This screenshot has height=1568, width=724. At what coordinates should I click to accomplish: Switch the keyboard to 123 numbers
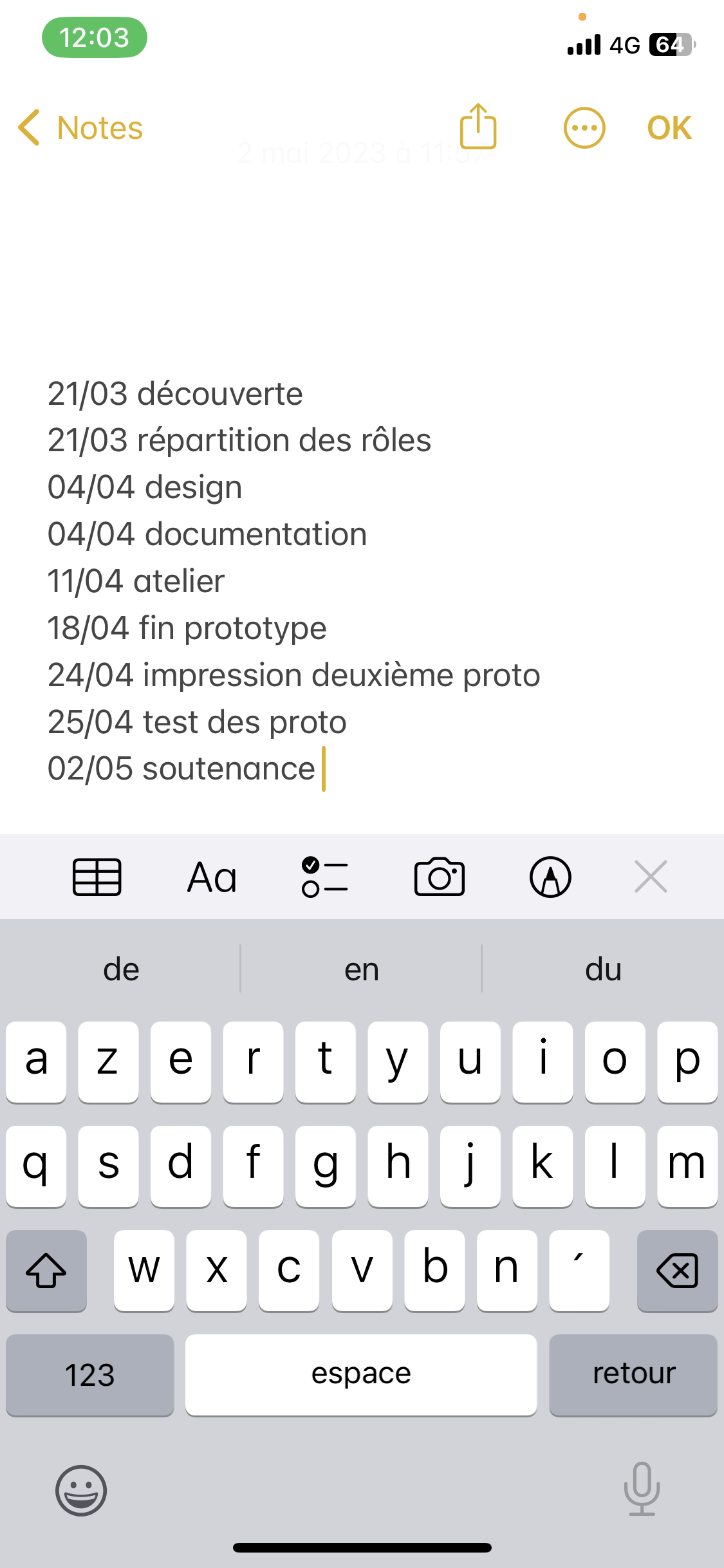pyautogui.click(x=90, y=1375)
